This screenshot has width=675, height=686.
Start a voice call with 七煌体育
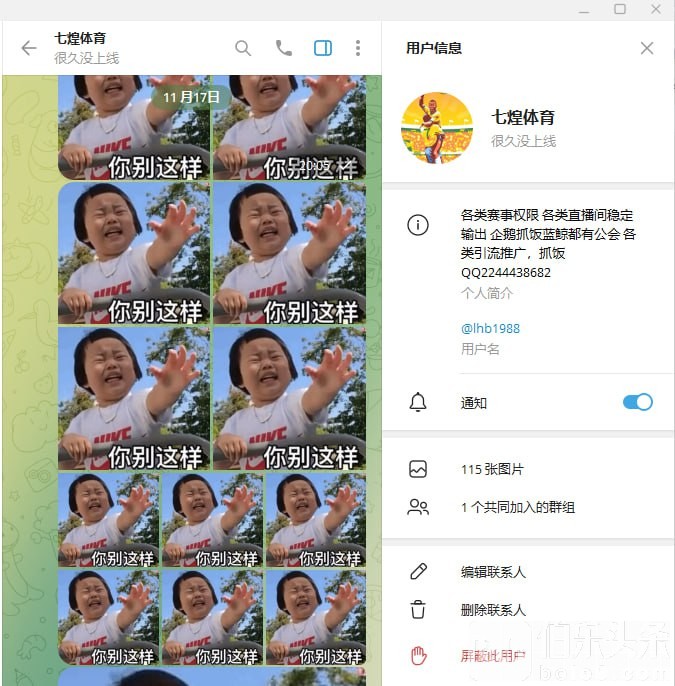[x=284, y=48]
